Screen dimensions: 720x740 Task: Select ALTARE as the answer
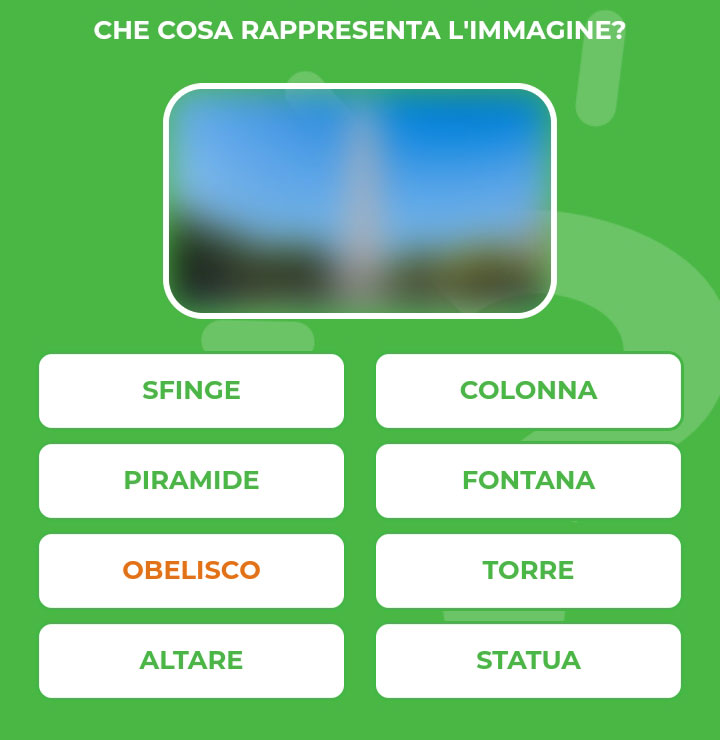tap(191, 660)
